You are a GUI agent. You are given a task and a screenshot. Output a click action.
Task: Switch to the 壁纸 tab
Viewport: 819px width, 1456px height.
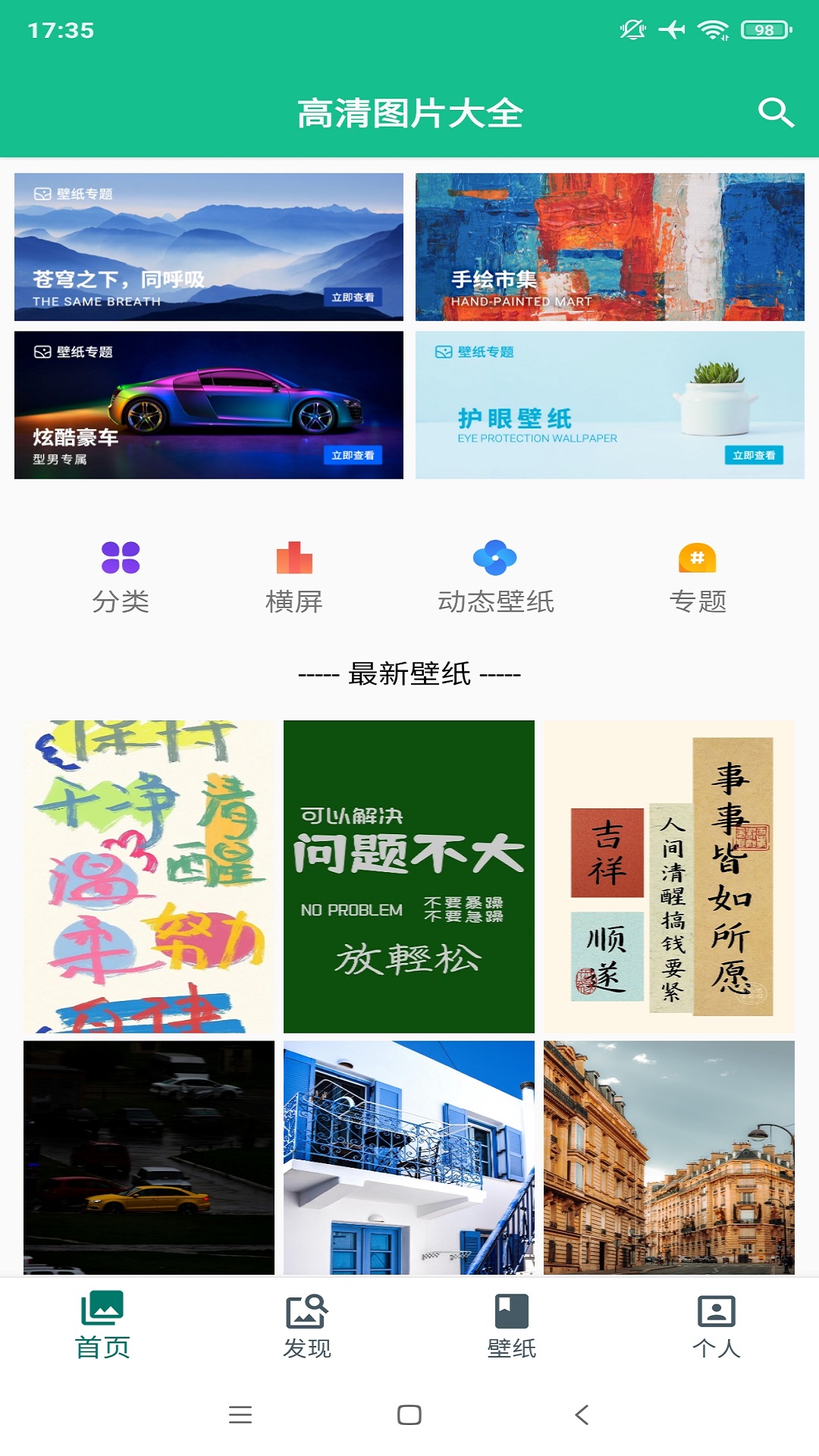[512, 1325]
